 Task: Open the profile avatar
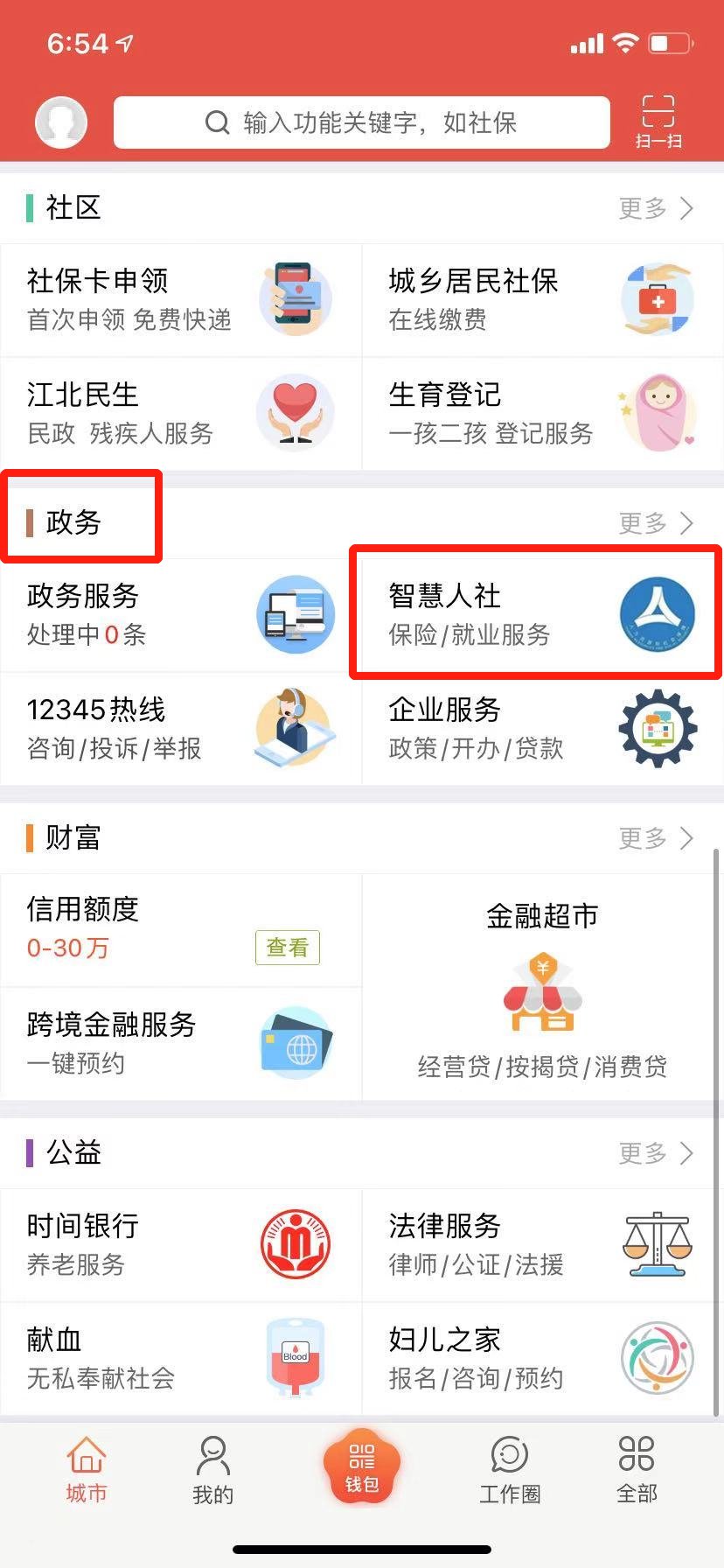coord(61,122)
